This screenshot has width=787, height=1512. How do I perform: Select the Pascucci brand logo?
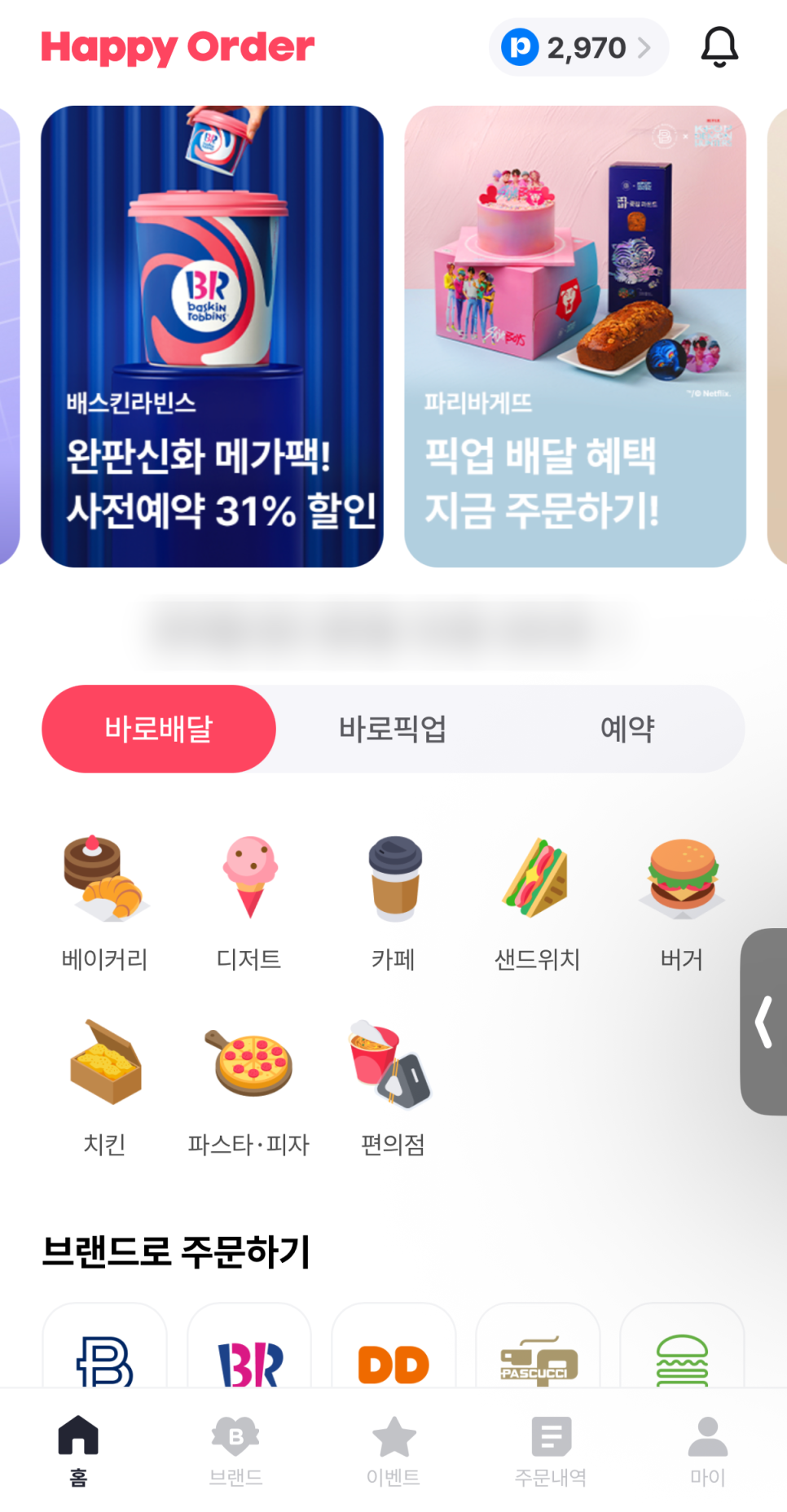coord(538,1361)
